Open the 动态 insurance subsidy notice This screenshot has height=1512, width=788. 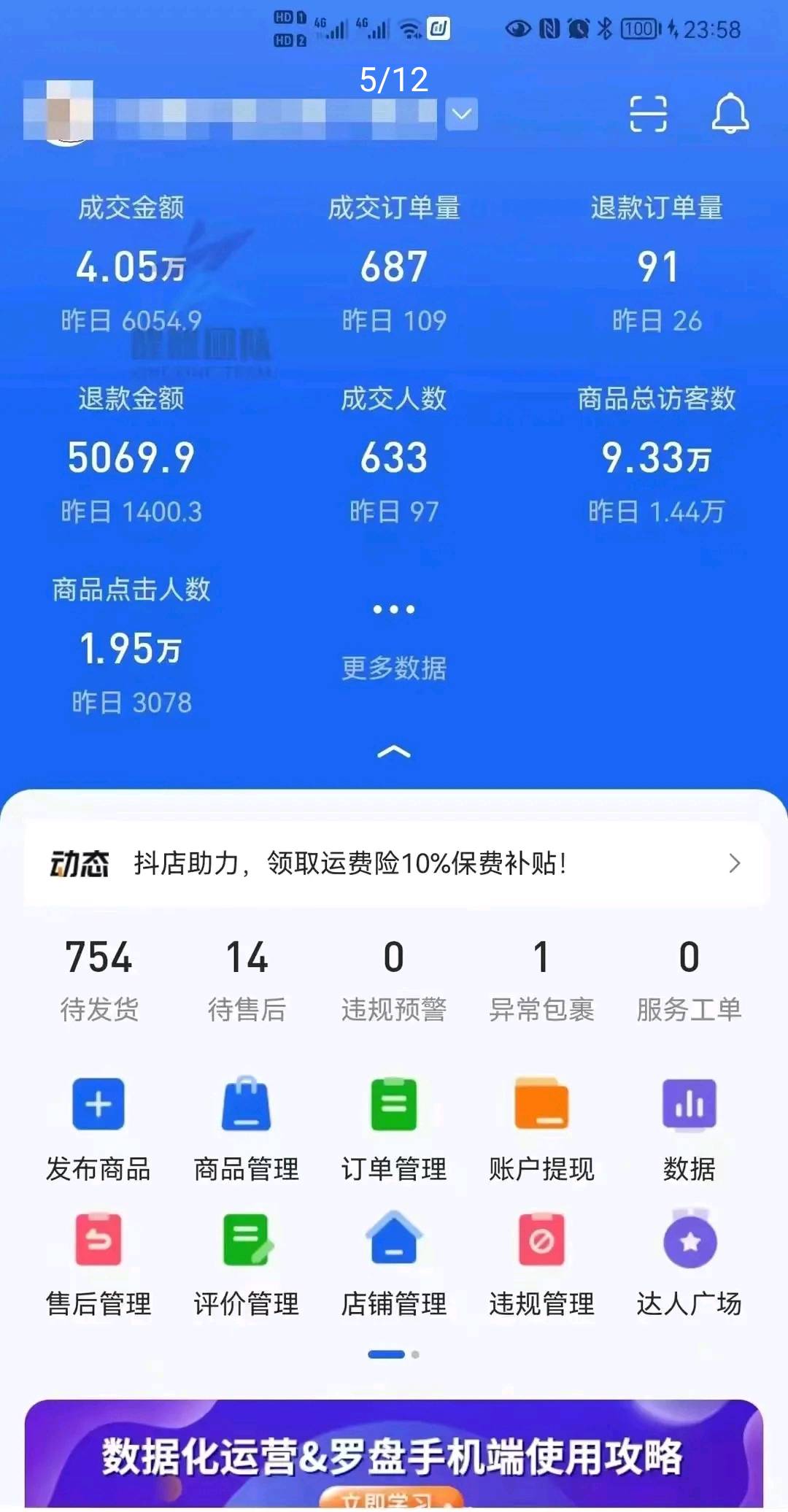pyautogui.click(x=394, y=863)
